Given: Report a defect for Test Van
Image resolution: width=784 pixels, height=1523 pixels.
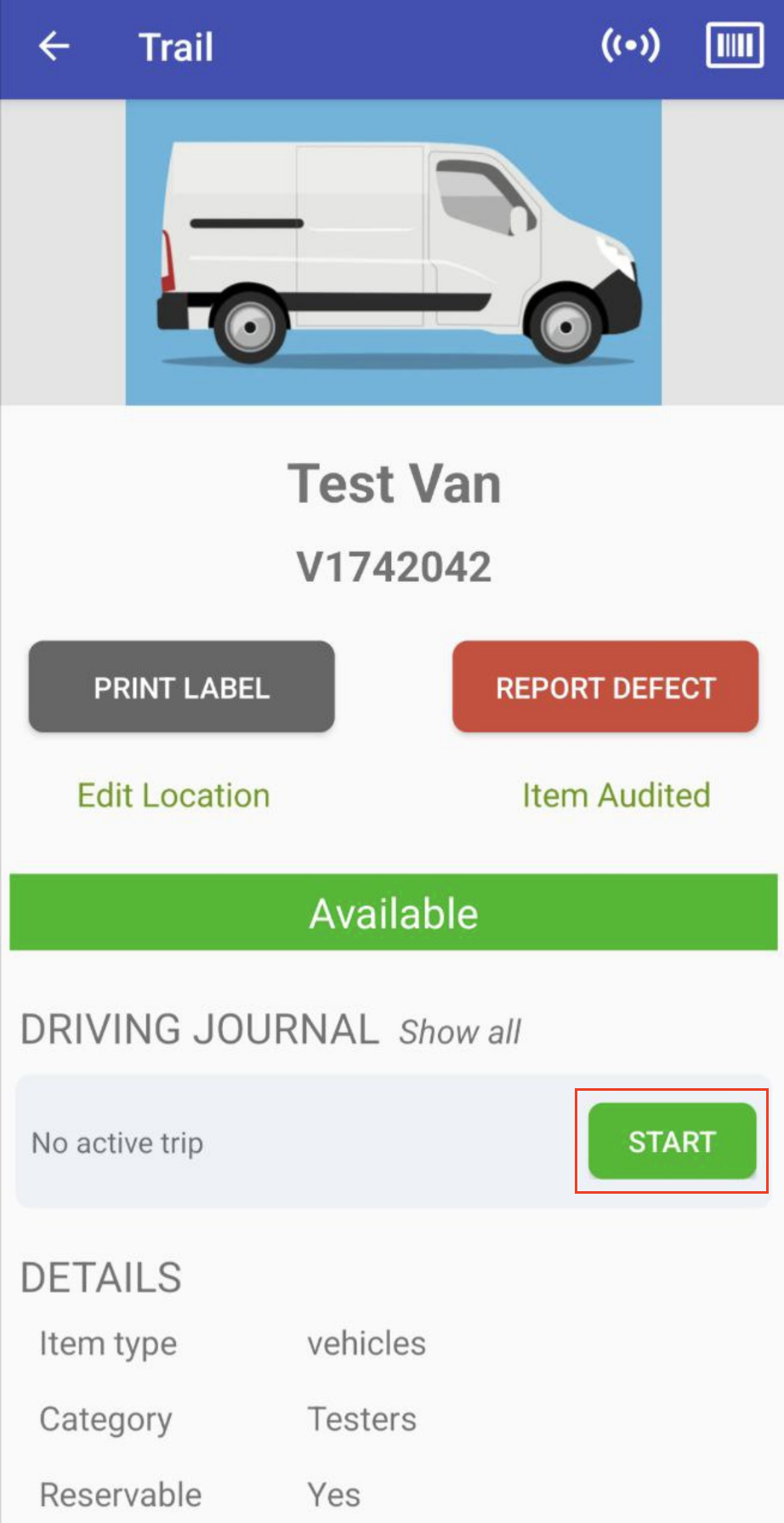Looking at the screenshot, I should click(605, 687).
